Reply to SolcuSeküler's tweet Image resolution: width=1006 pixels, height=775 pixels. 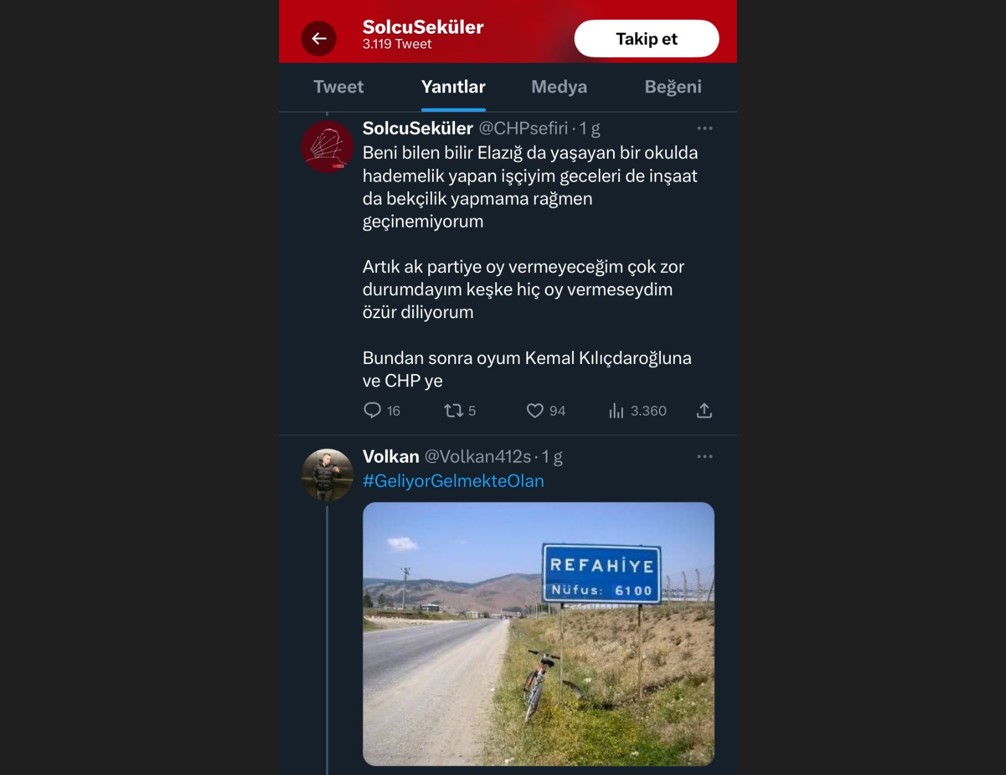click(x=372, y=410)
